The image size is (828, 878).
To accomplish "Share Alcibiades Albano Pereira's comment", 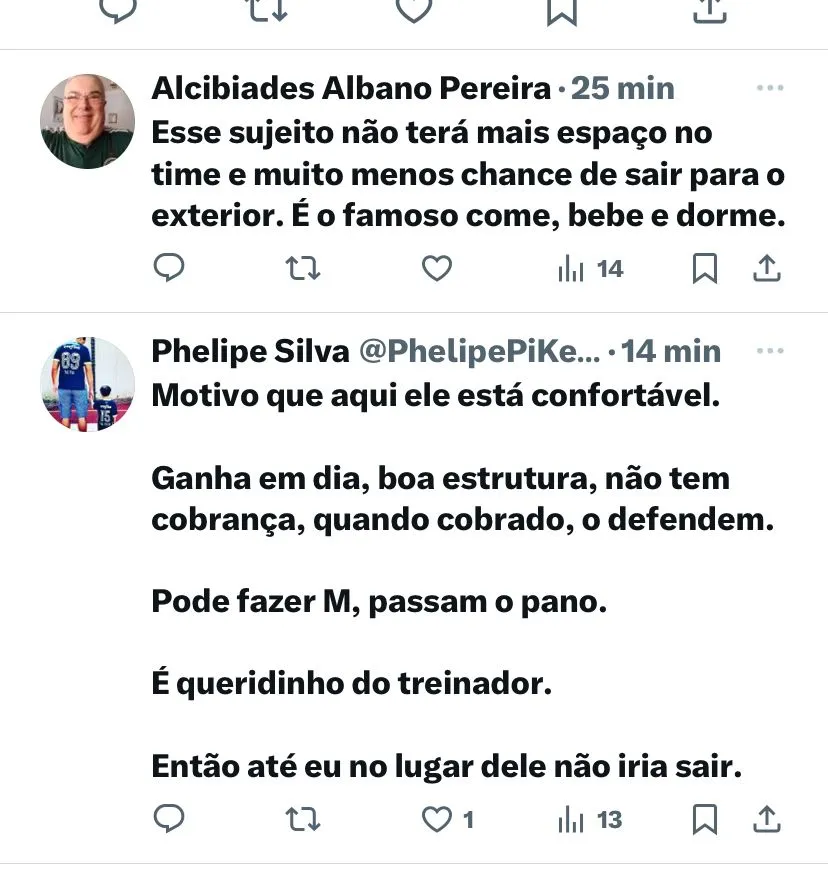I will (766, 268).
